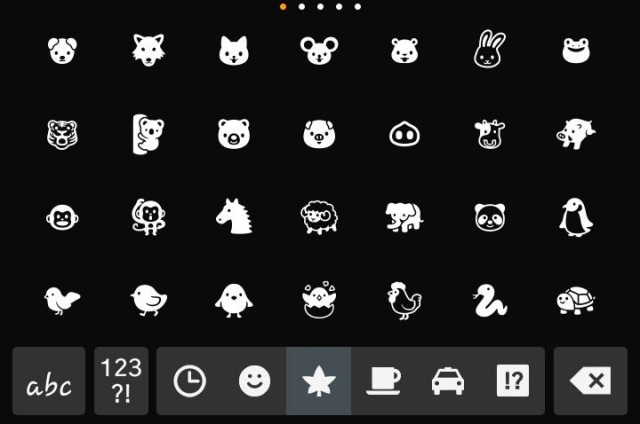
Task: Insert the dog face emoji
Action: click(62, 50)
